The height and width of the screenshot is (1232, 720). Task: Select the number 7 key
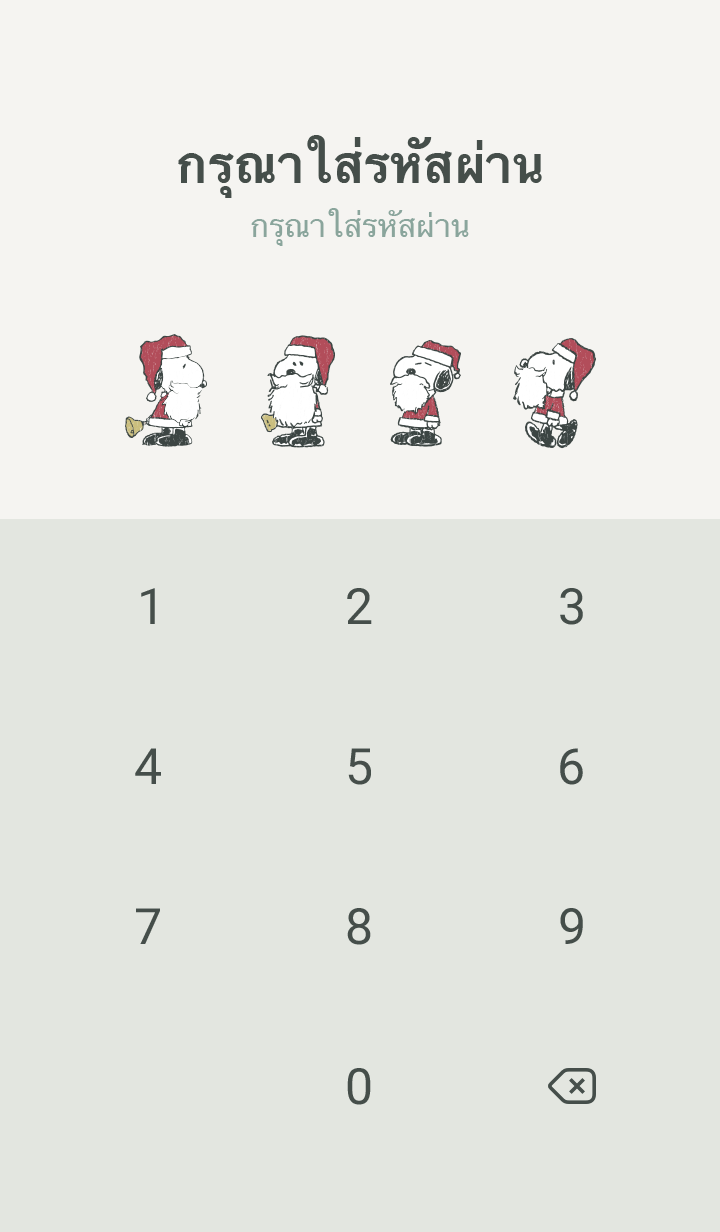click(x=148, y=927)
